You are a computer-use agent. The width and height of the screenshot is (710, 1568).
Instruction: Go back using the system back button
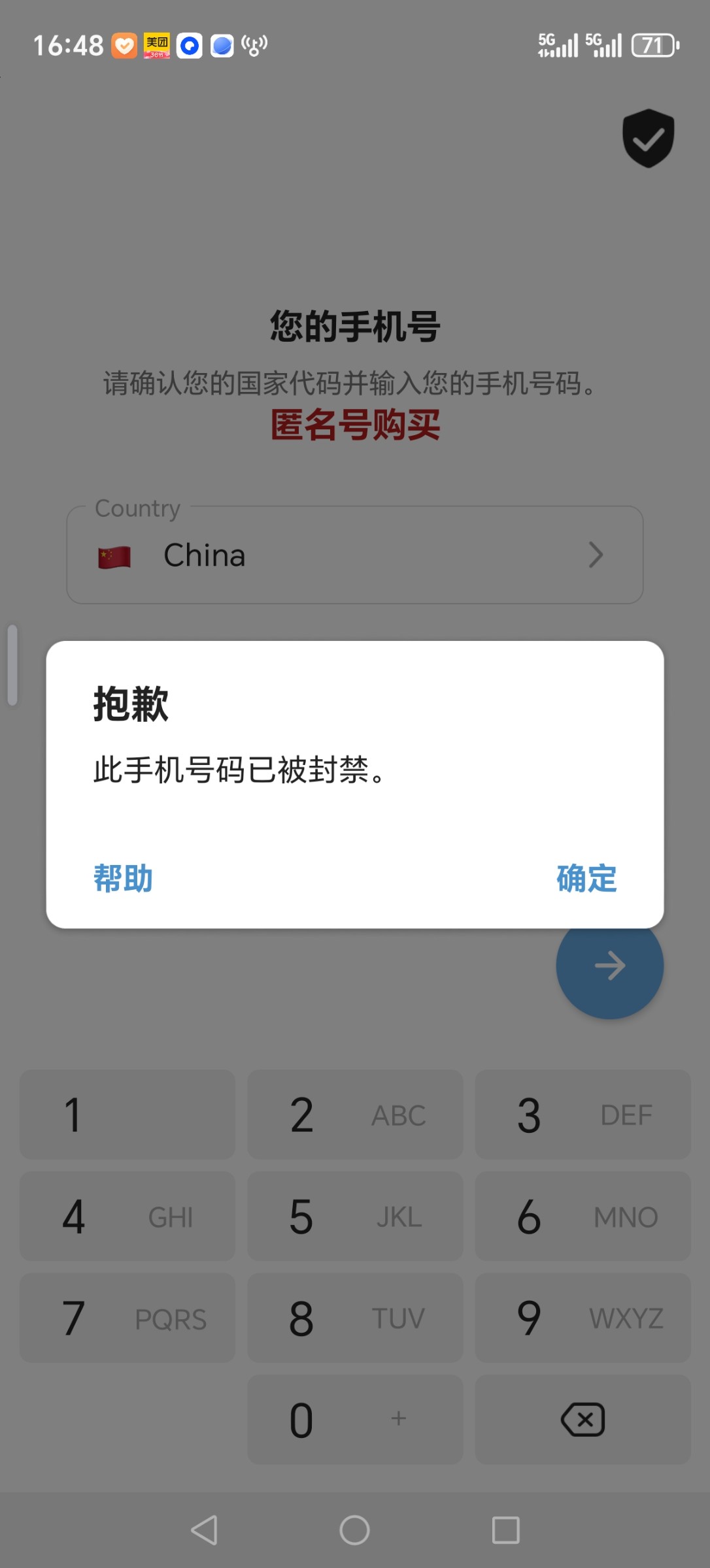click(x=204, y=1530)
